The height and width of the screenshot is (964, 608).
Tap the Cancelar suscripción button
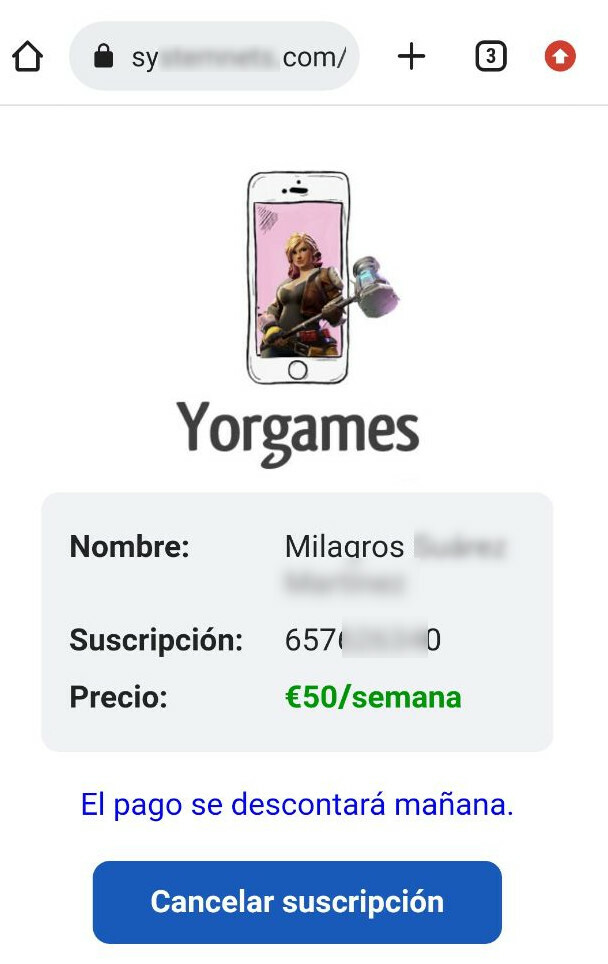click(297, 902)
